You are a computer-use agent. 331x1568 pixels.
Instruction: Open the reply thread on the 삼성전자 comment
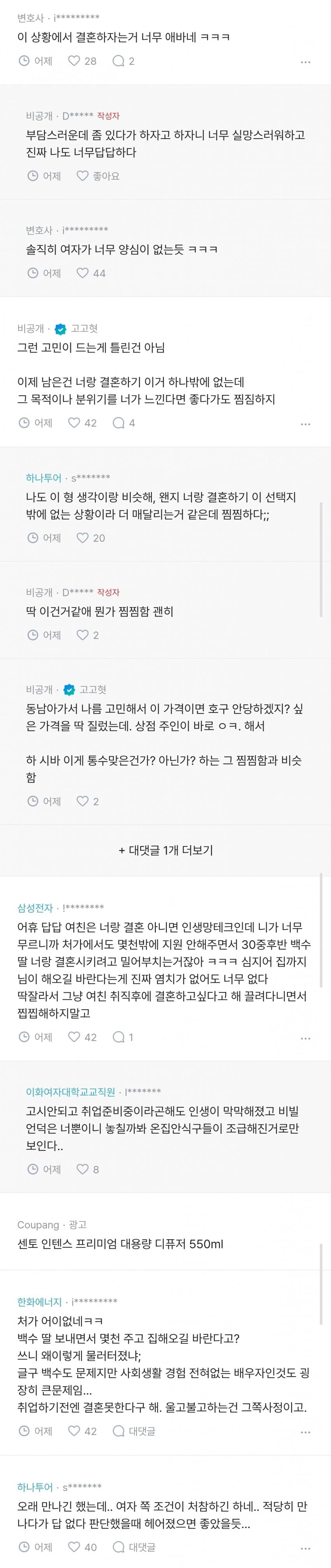tap(119, 1037)
